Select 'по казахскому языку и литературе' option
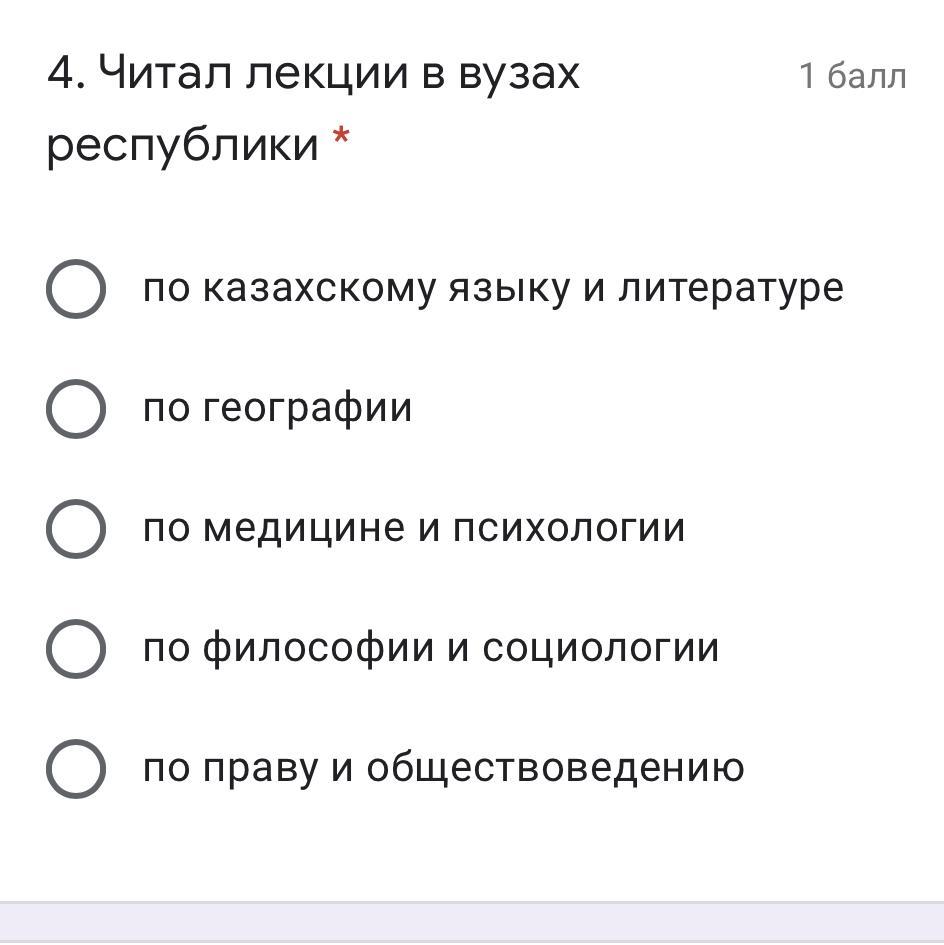 [76, 289]
